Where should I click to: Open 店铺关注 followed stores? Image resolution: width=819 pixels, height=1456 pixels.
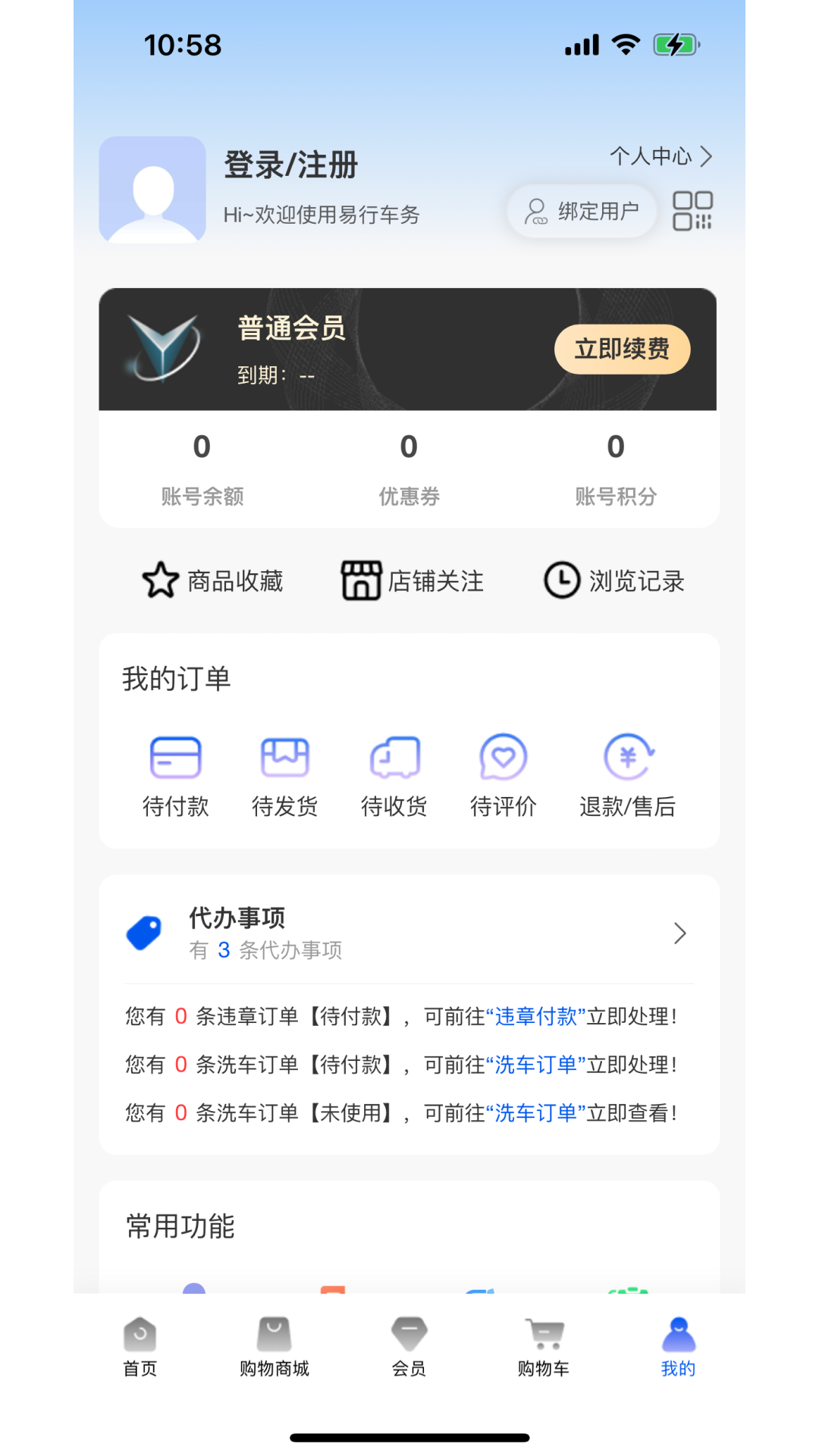click(x=413, y=581)
